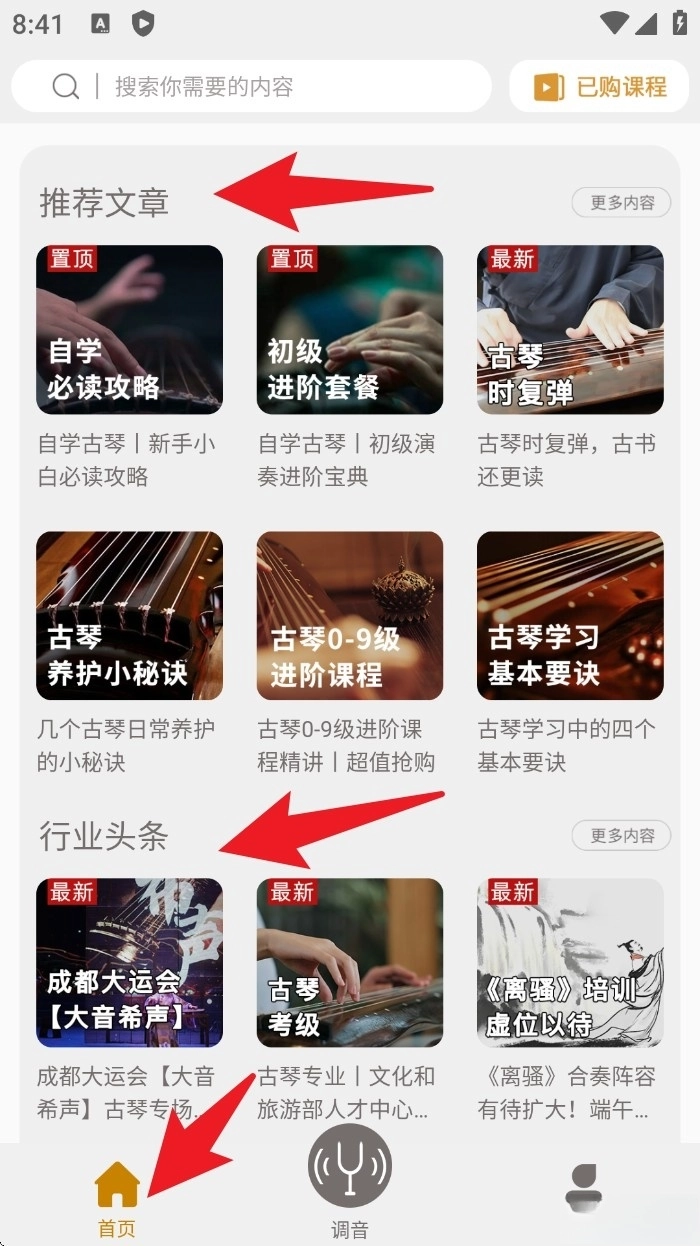Open the 古琴时复弹 article
Screen dimensions: 700x1246
(570, 330)
